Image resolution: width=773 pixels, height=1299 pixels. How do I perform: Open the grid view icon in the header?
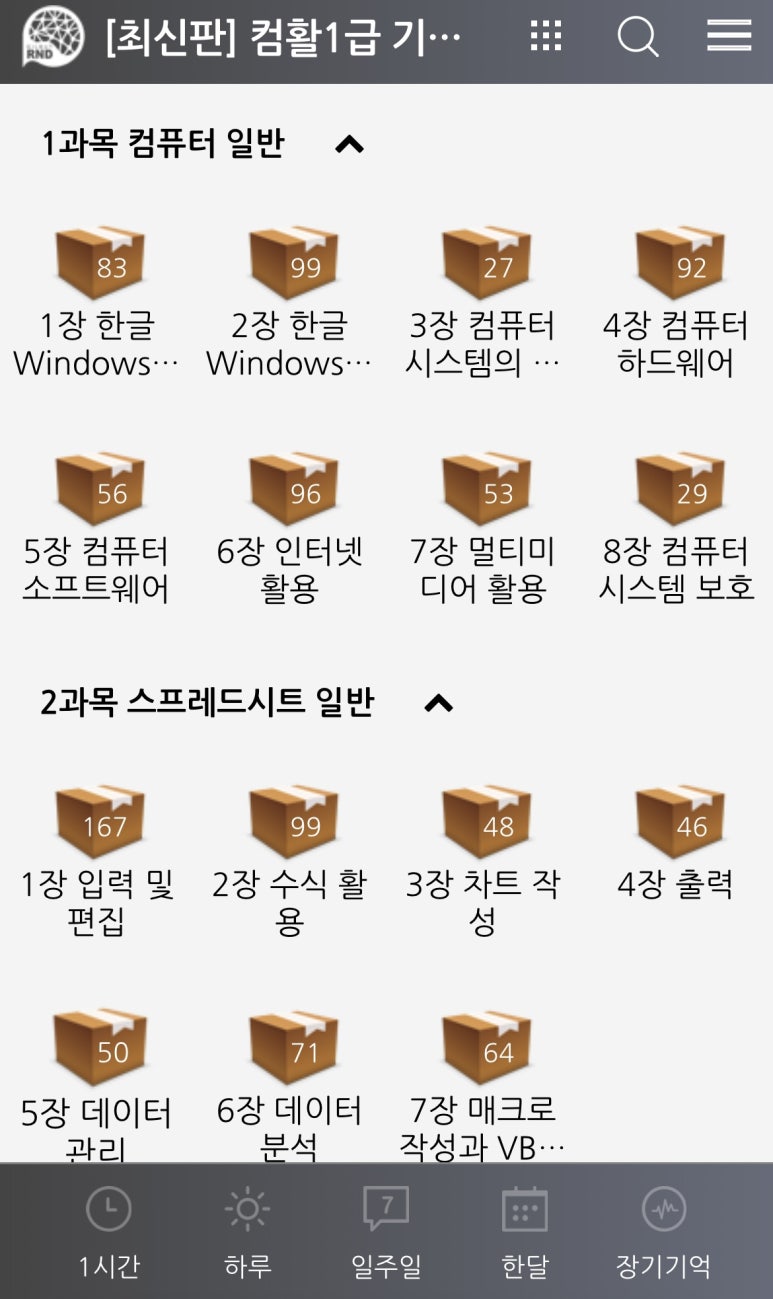pos(545,36)
